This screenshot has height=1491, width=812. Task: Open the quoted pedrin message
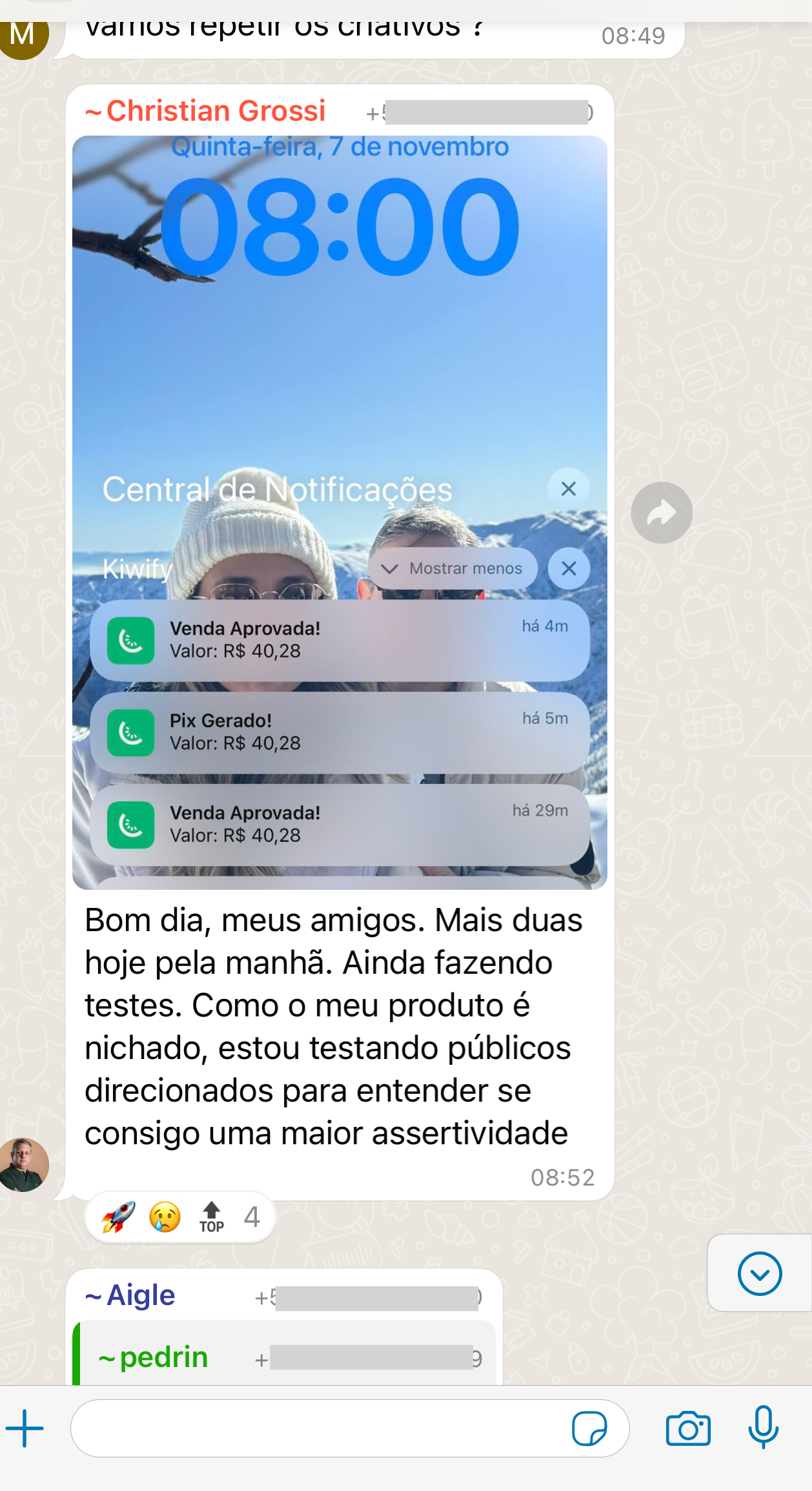pos(284,1356)
